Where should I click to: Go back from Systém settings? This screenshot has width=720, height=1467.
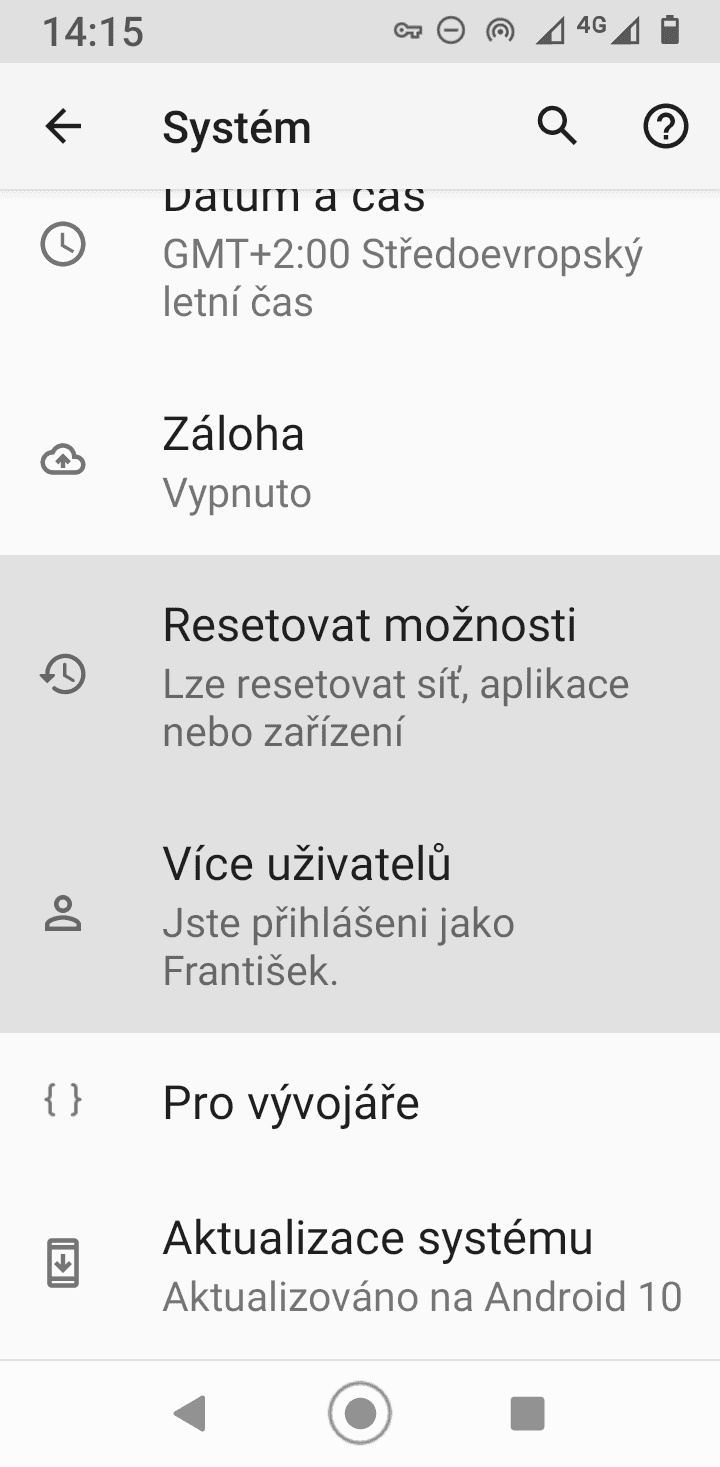[63, 127]
